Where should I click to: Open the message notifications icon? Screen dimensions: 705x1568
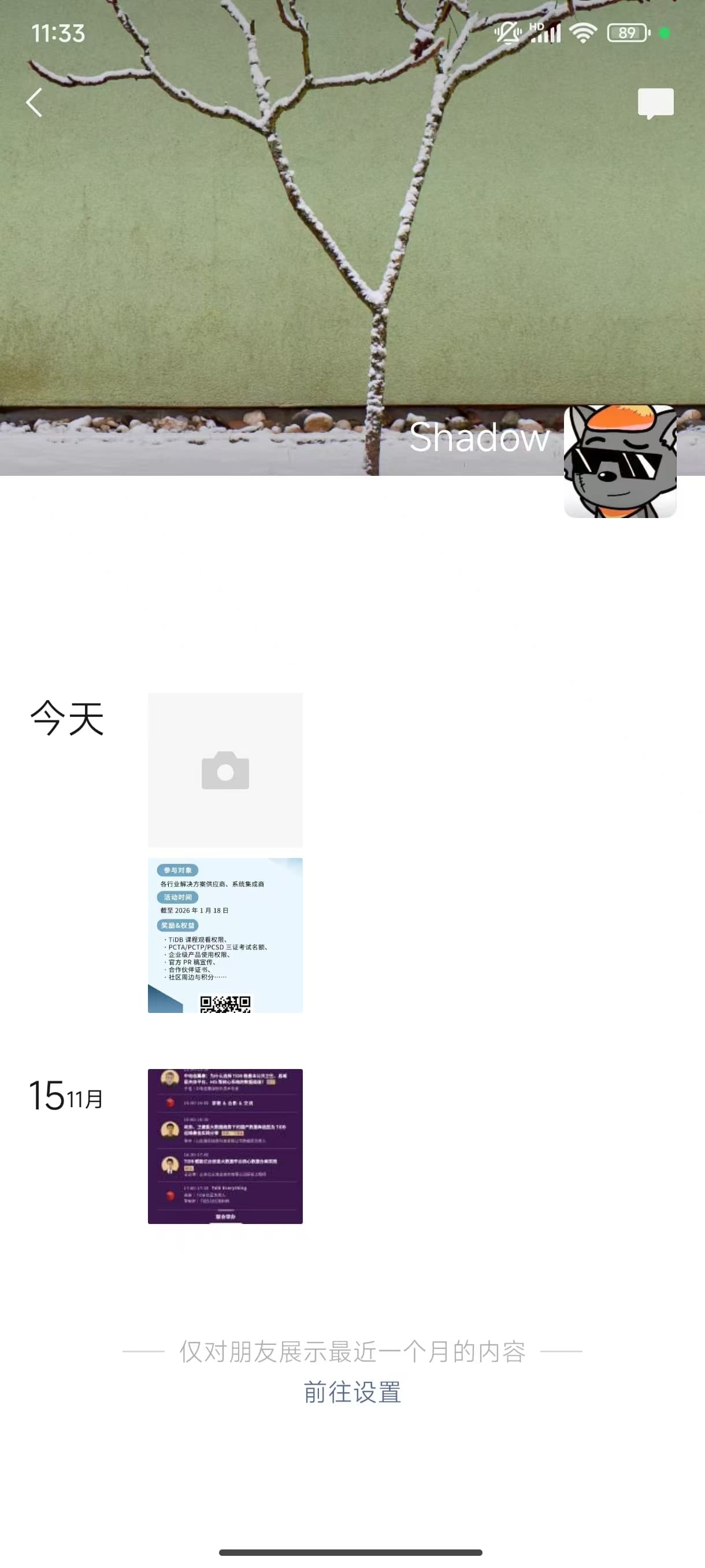[655, 103]
